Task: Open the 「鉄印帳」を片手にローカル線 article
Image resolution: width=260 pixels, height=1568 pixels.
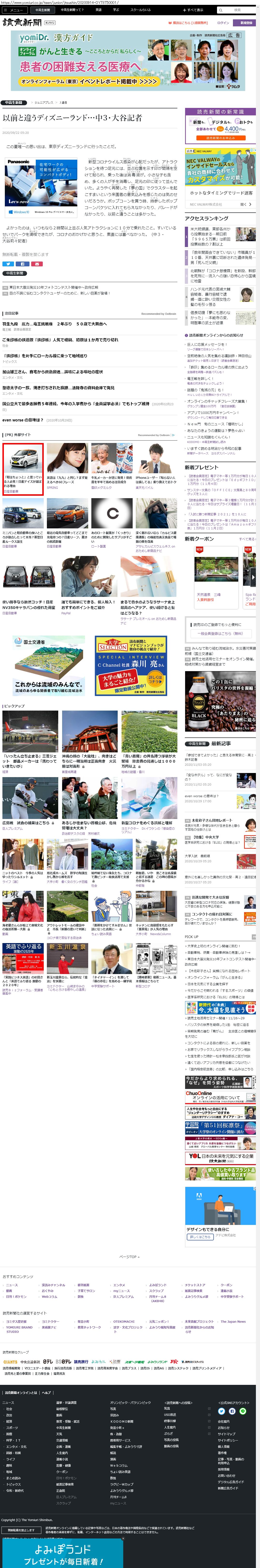Action: [x=46, y=356]
